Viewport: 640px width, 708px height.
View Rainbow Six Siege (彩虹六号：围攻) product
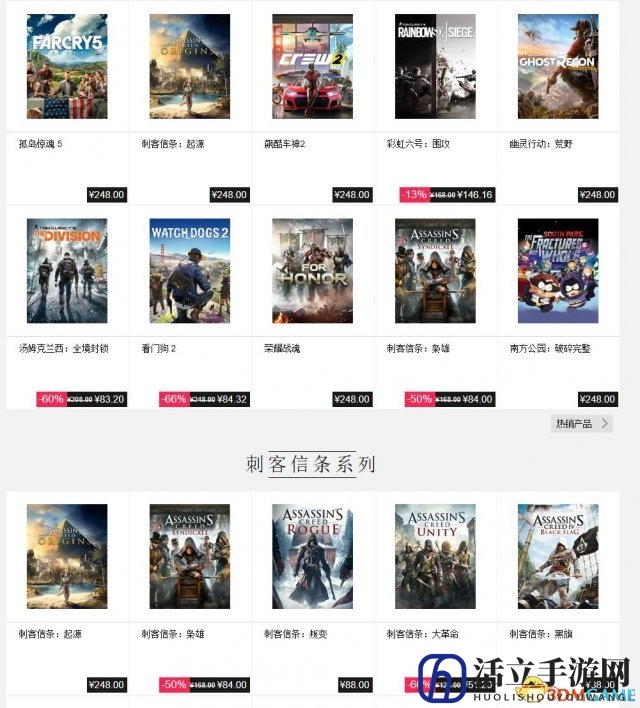435,65
